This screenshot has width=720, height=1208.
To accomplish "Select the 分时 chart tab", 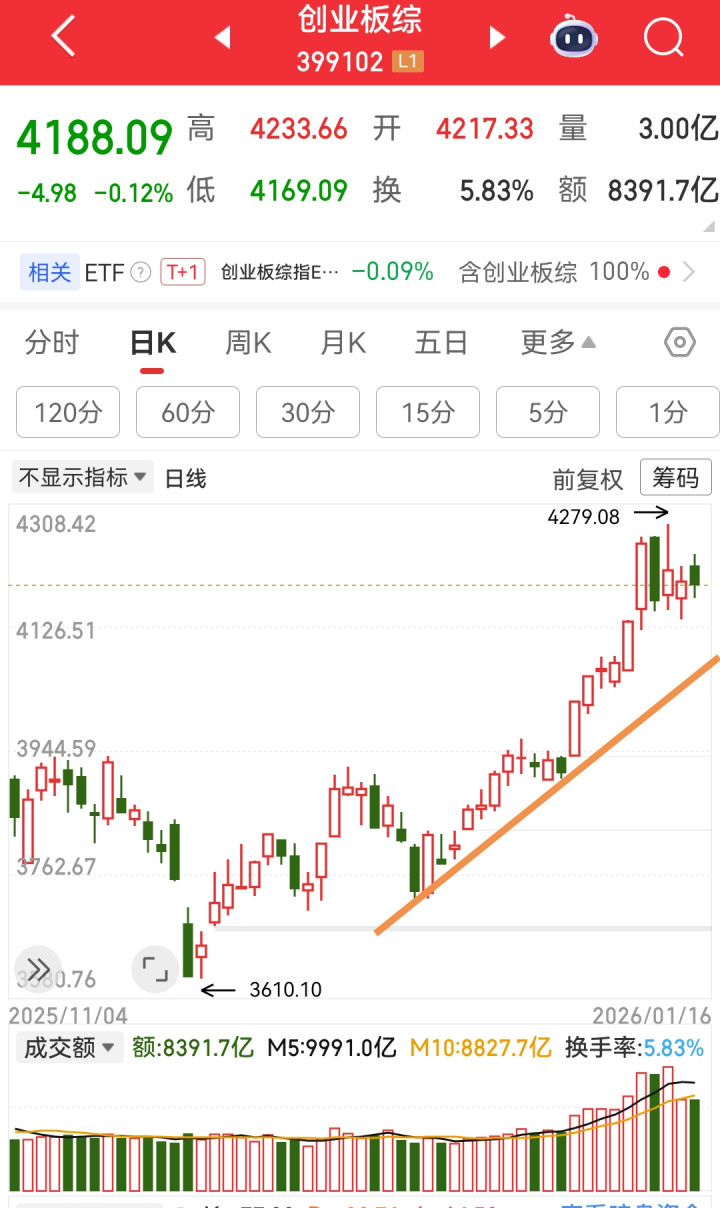I will coord(52,343).
